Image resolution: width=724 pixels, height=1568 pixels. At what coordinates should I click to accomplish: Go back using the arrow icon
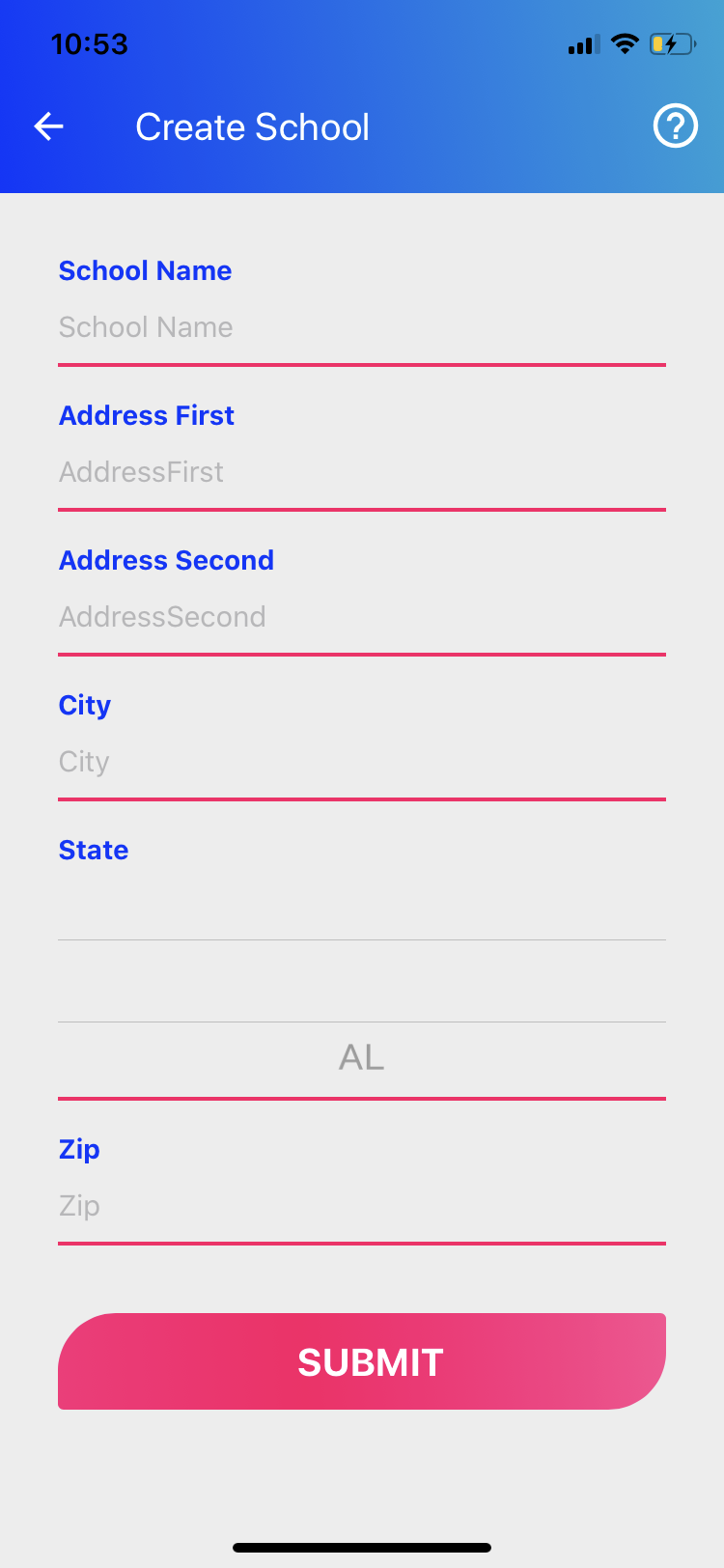(x=48, y=126)
